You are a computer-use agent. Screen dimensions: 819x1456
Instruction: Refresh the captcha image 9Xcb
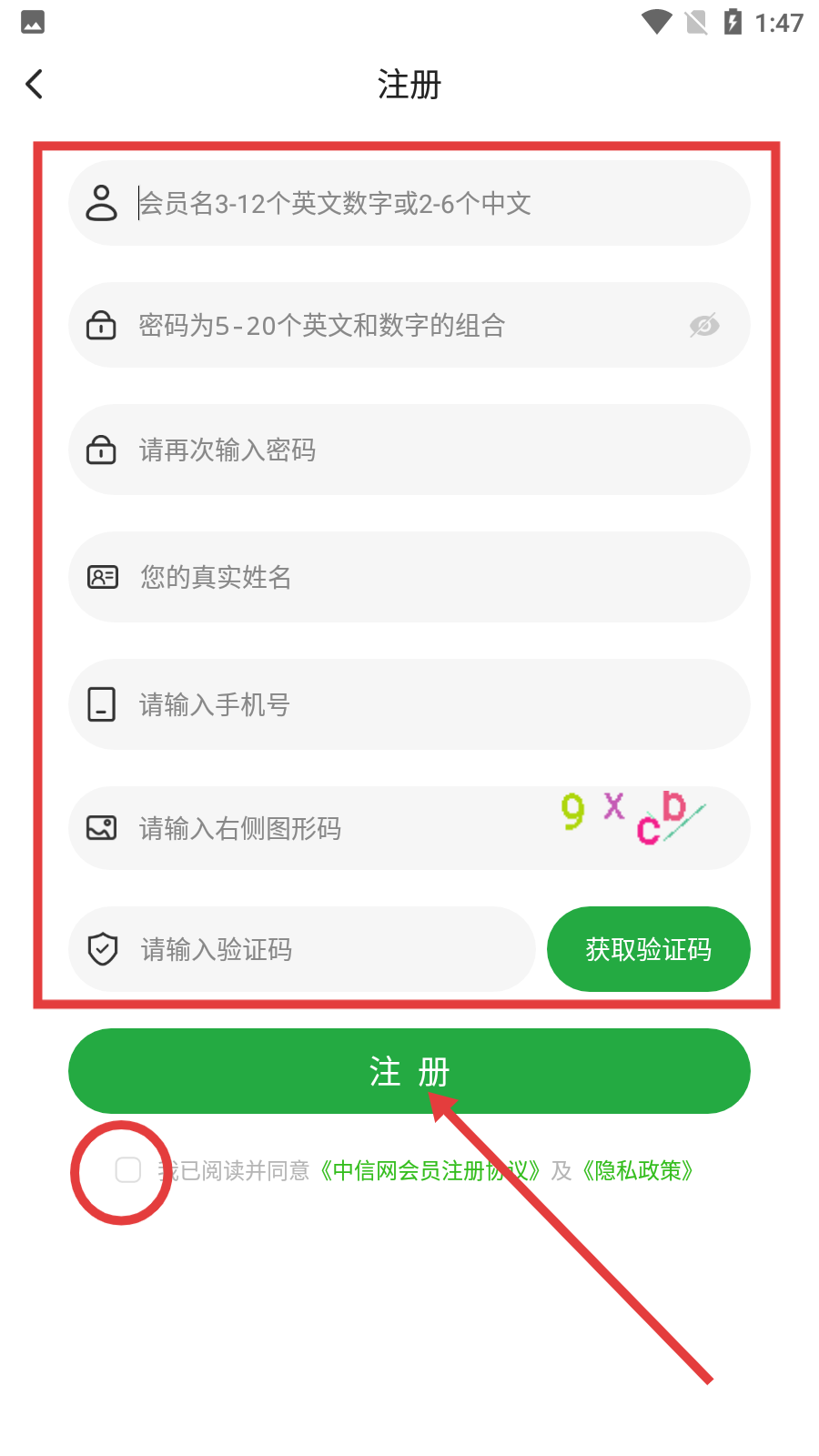633,817
